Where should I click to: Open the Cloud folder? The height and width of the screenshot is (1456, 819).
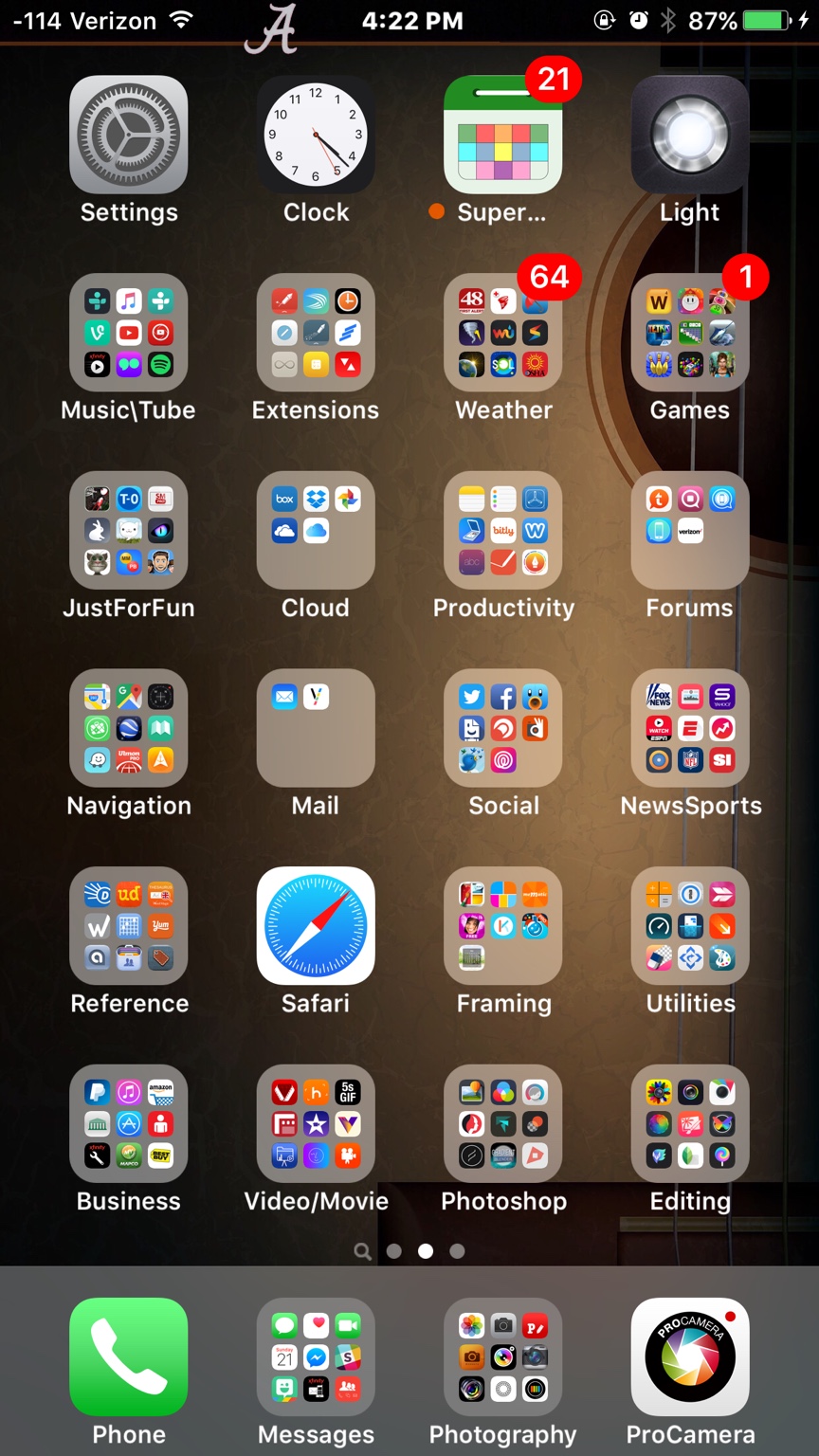(316, 530)
